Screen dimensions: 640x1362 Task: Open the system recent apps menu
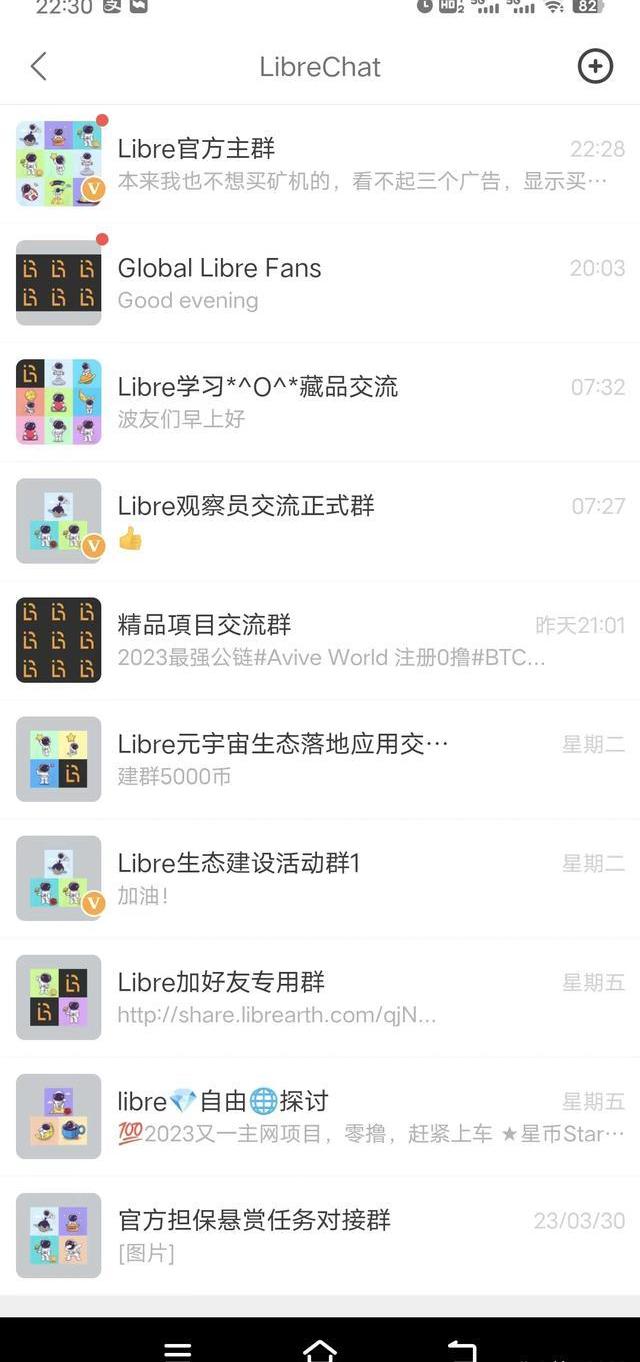178,1350
